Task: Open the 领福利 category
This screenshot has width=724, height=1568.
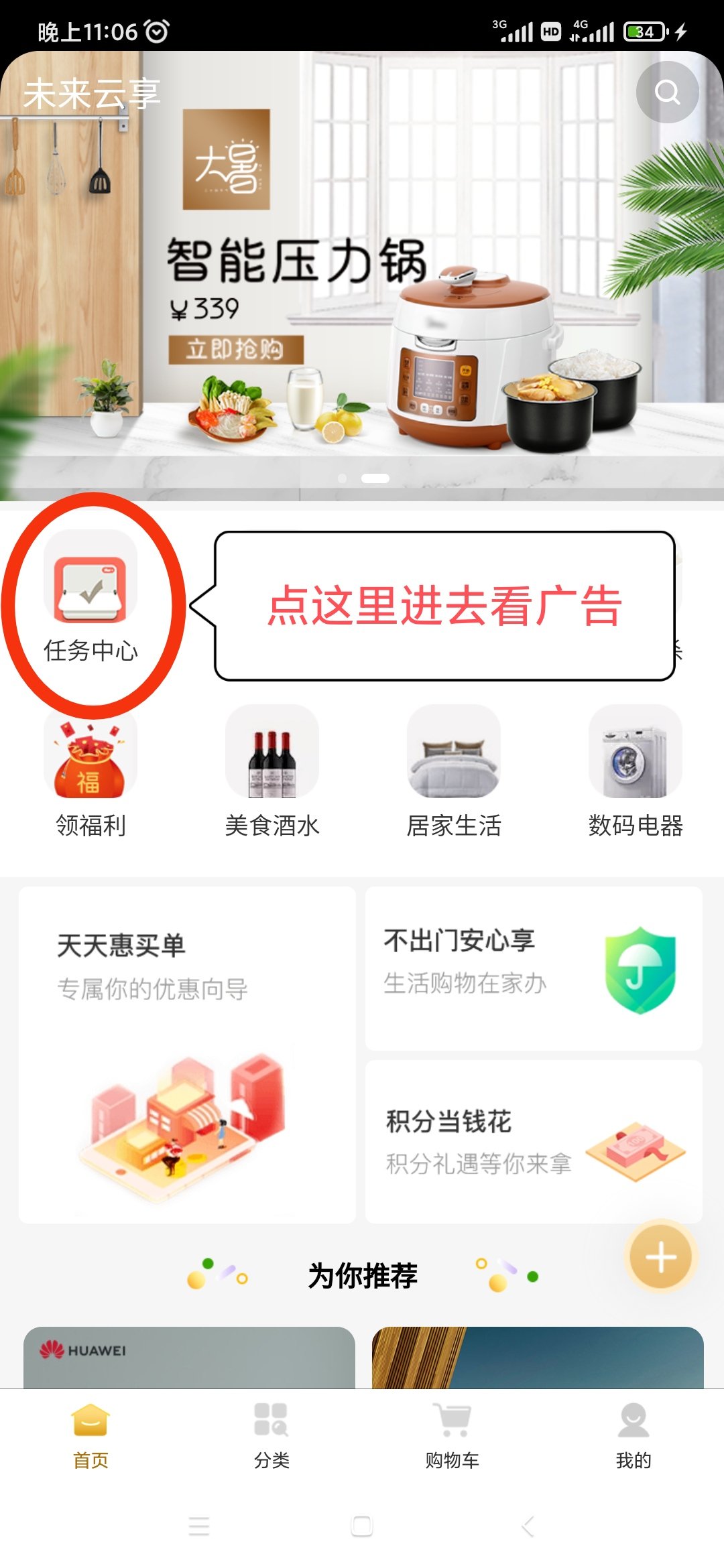Action: coord(90,771)
